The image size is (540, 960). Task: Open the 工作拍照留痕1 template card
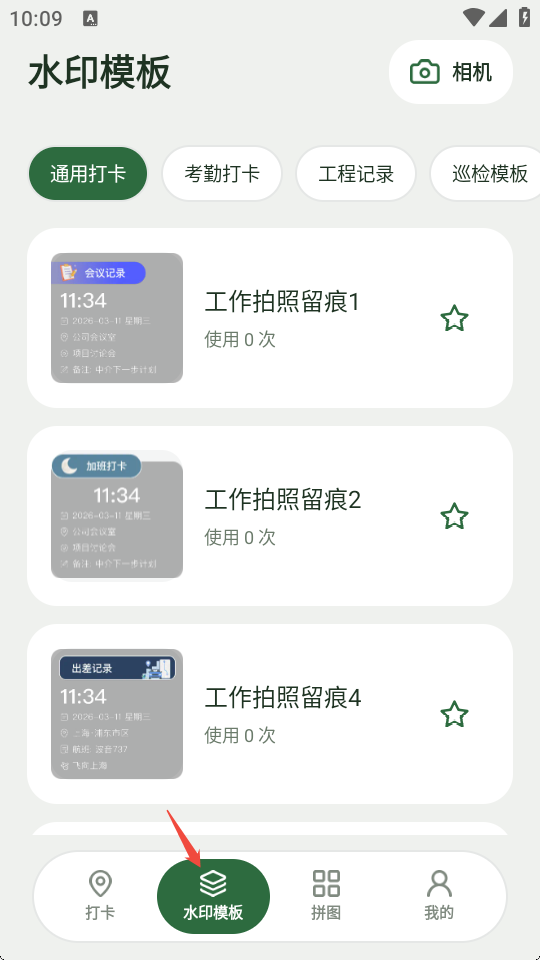coord(270,318)
